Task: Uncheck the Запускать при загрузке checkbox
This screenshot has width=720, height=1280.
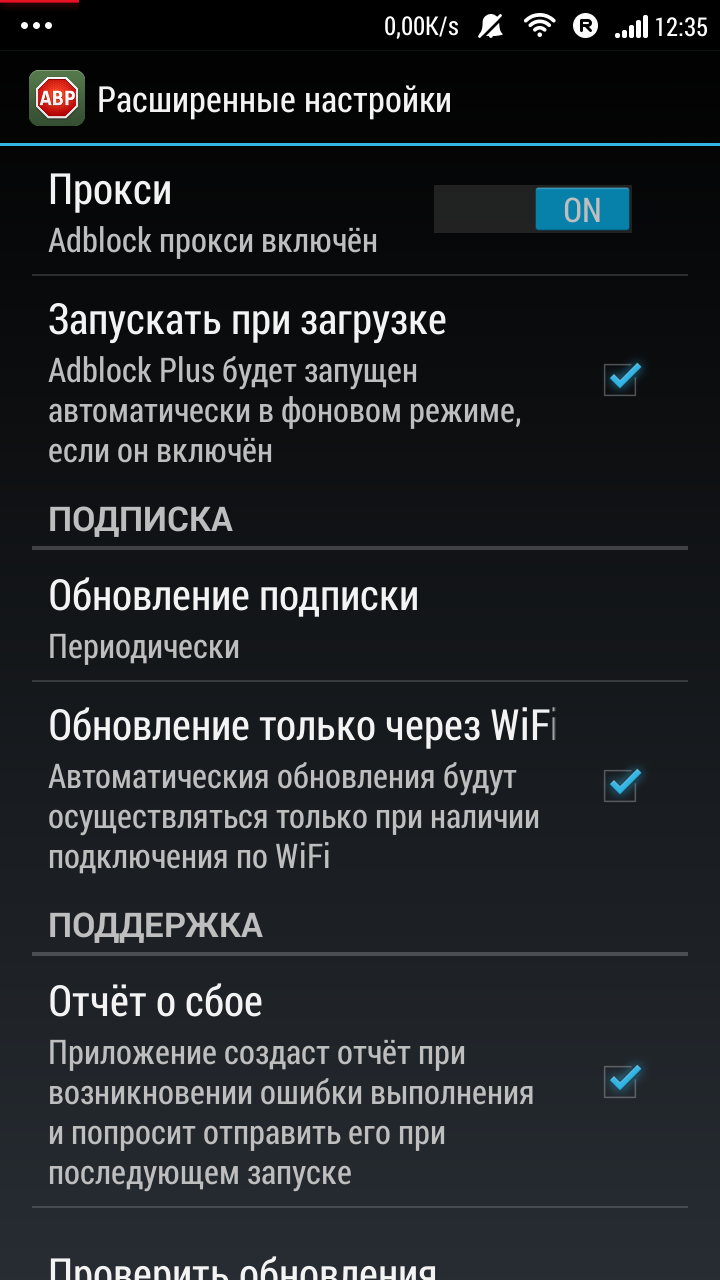Action: 621,380
